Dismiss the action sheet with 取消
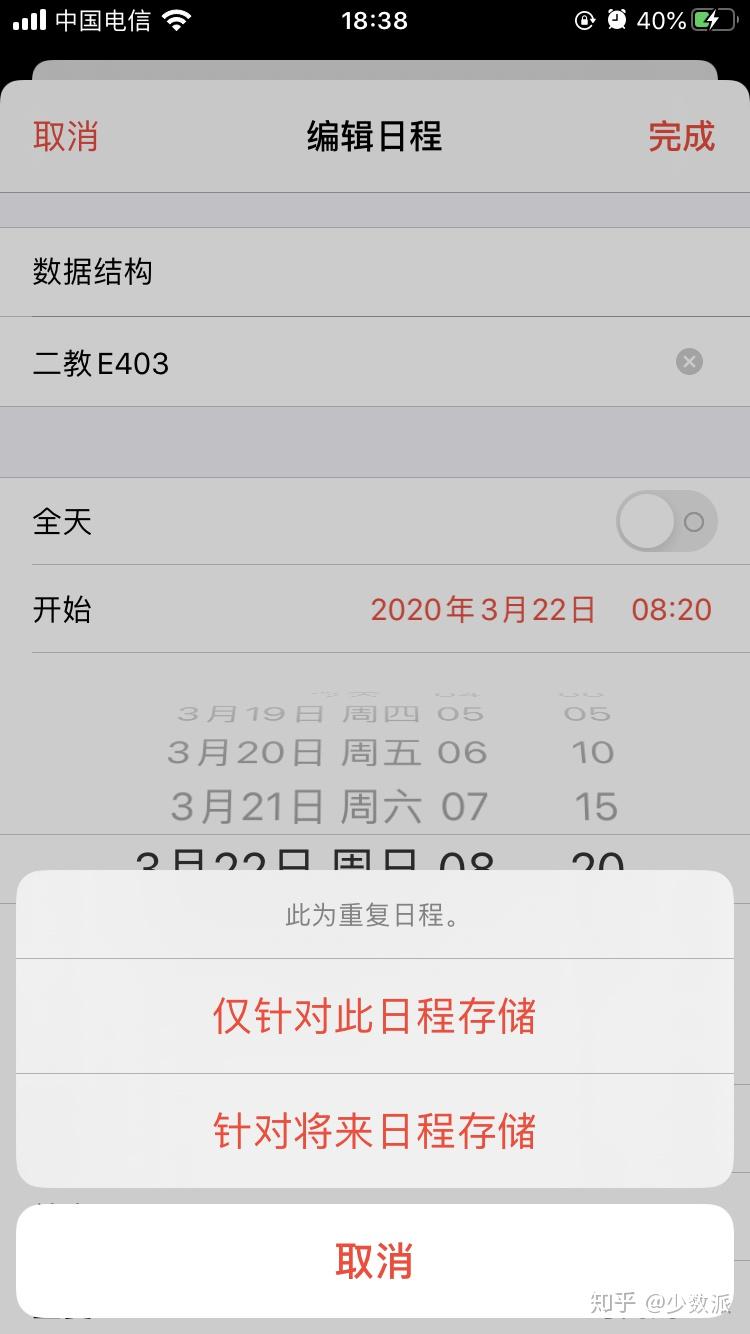The image size is (750, 1334). (x=374, y=1261)
